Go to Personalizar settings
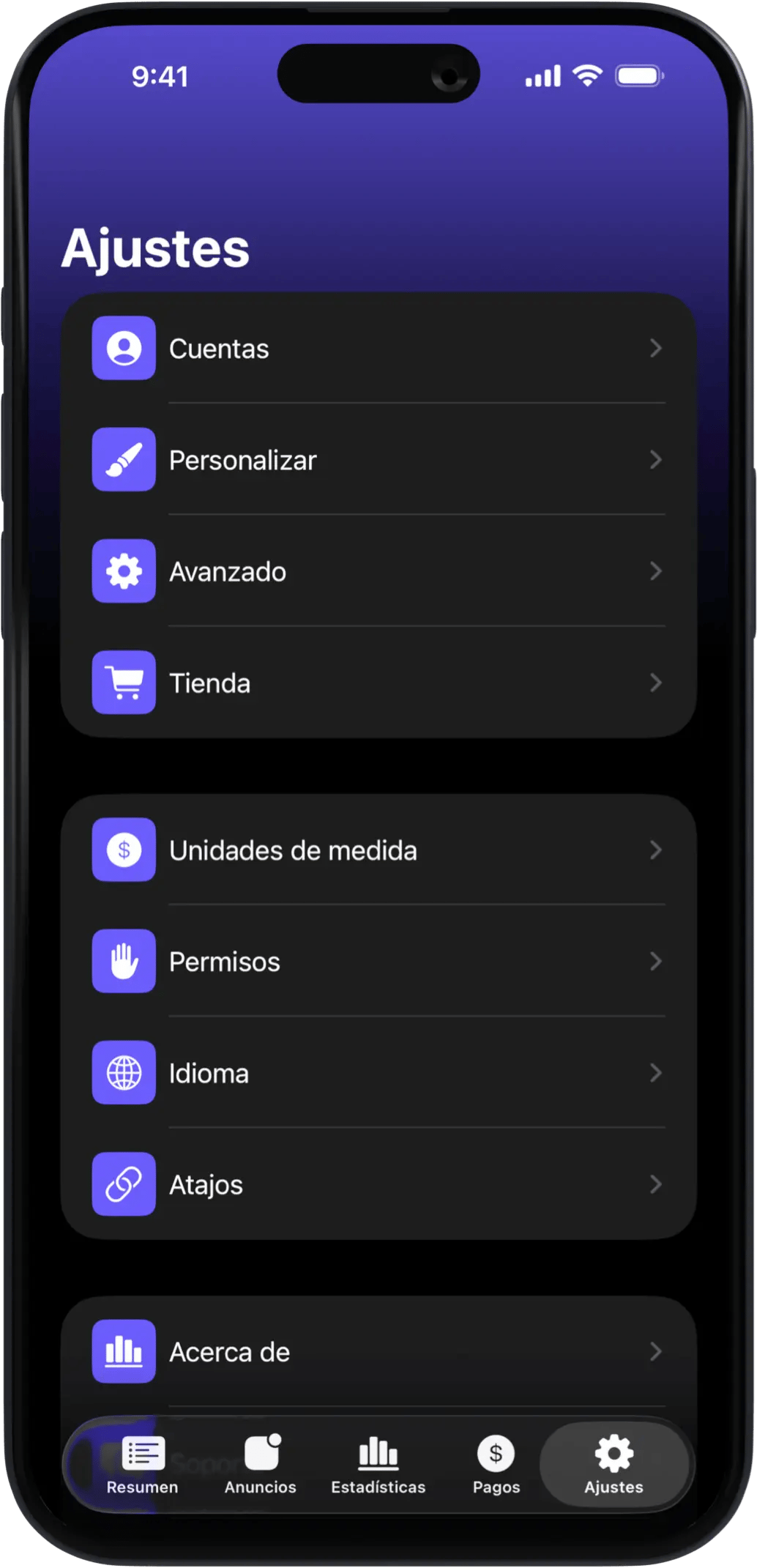The width and height of the screenshot is (757, 1568). tap(378, 460)
